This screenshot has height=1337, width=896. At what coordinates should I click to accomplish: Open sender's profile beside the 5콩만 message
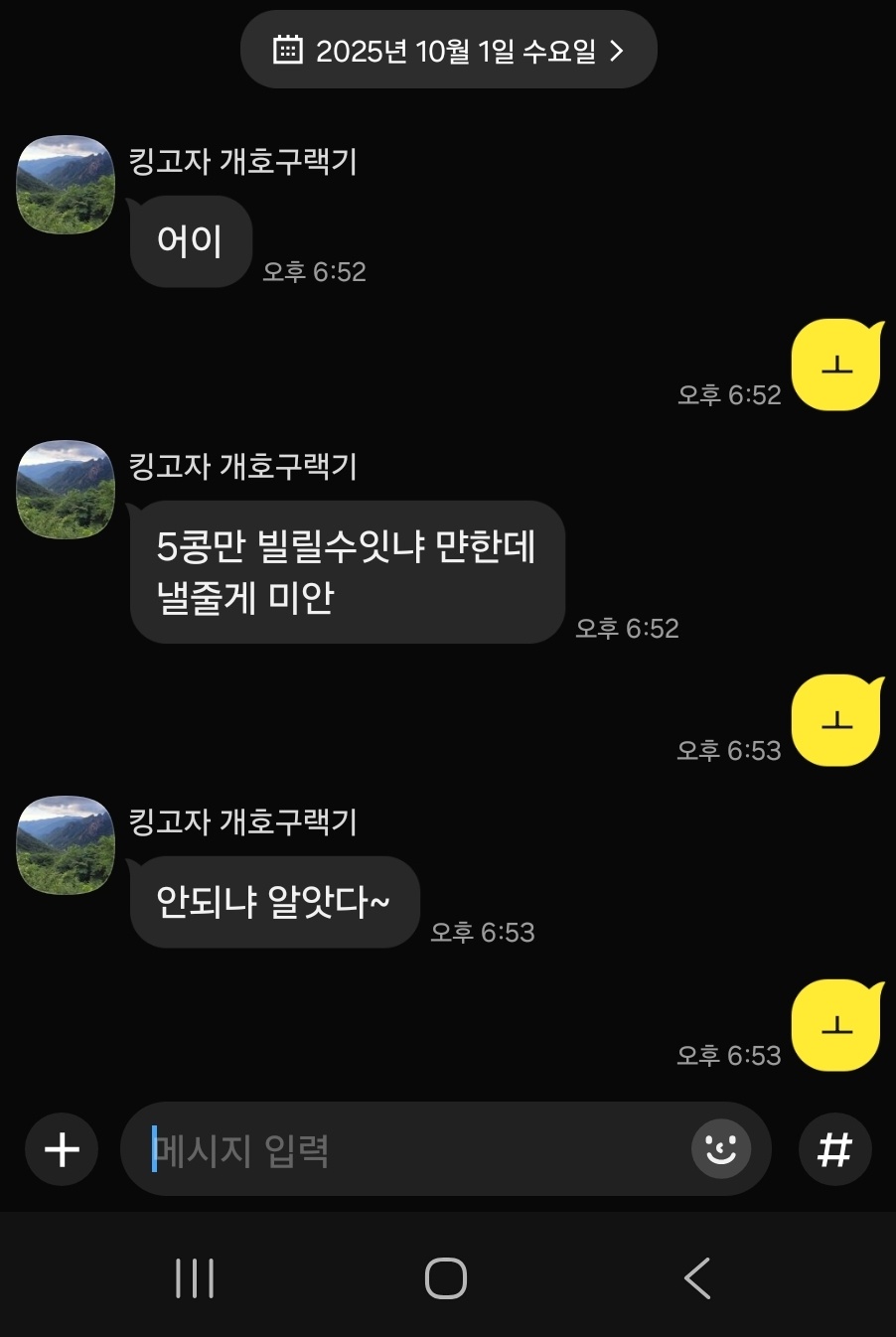pos(66,490)
